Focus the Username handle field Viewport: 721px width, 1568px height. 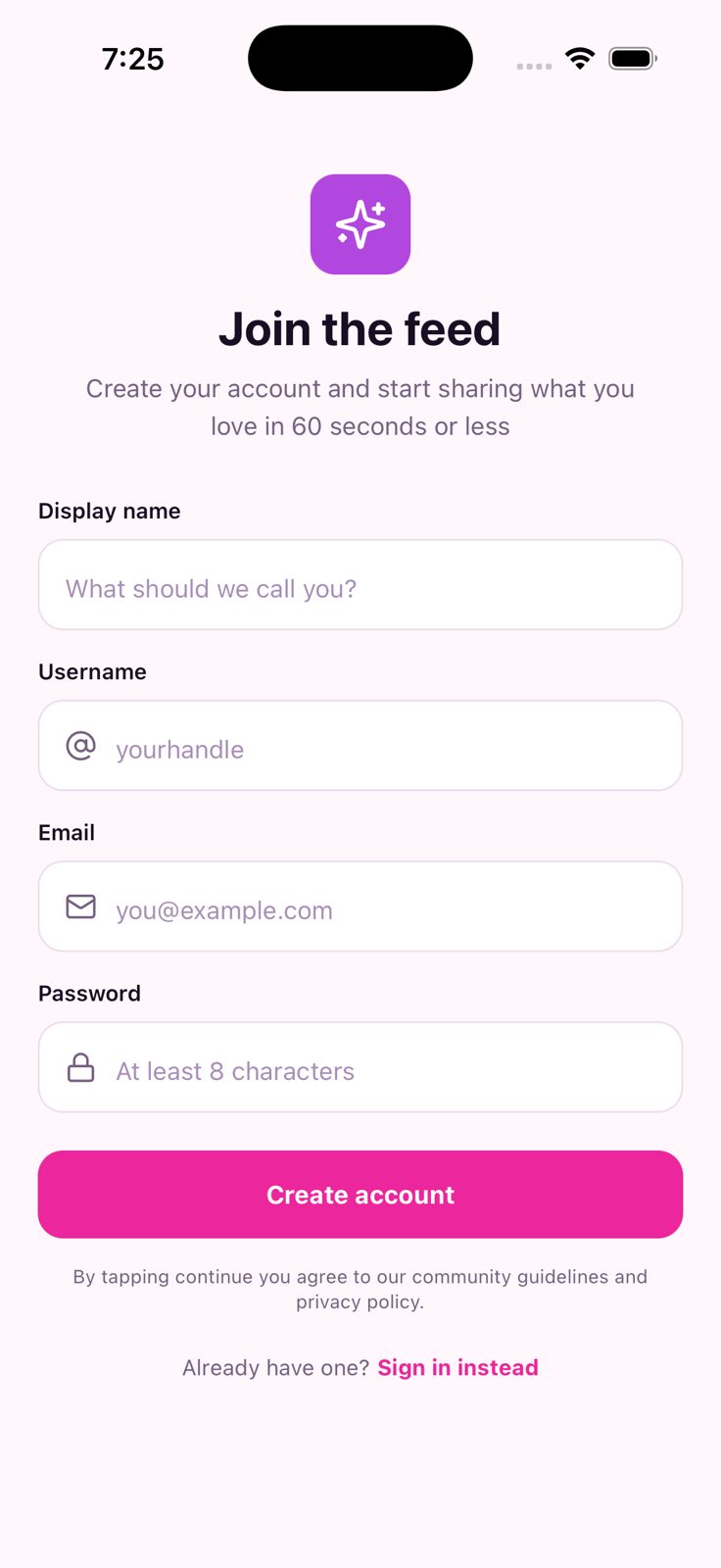click(360, 746)
